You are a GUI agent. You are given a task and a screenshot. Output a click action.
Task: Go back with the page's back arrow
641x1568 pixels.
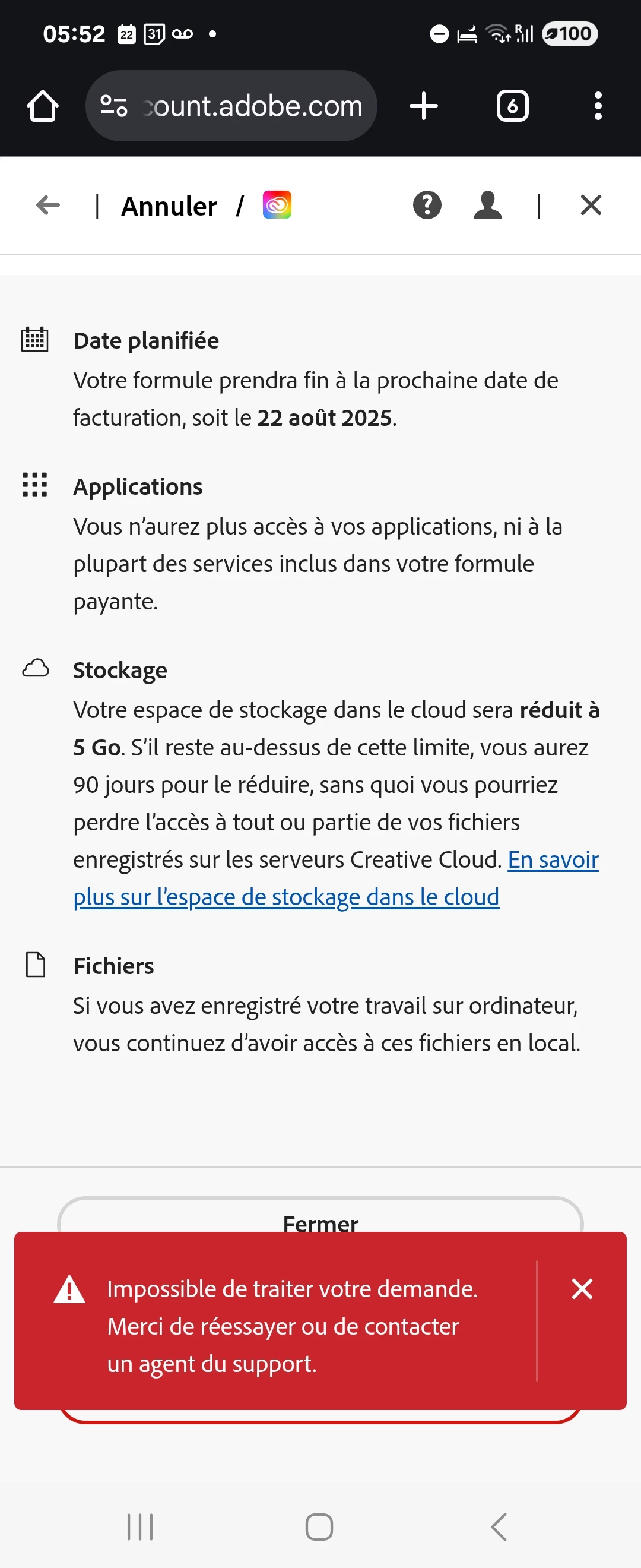click(47, 205)
